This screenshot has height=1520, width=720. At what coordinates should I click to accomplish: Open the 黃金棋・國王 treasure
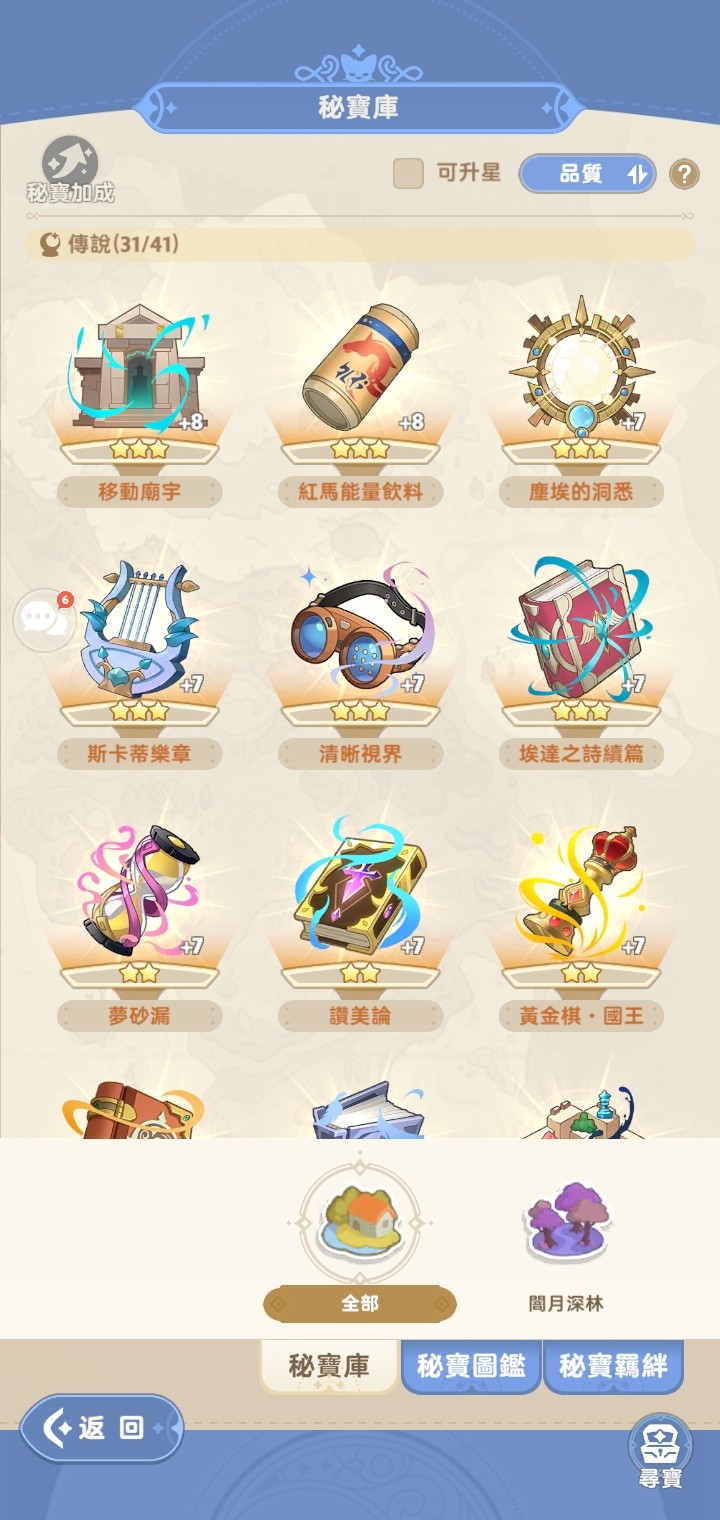pyautogui.click(x=581, y=922)
